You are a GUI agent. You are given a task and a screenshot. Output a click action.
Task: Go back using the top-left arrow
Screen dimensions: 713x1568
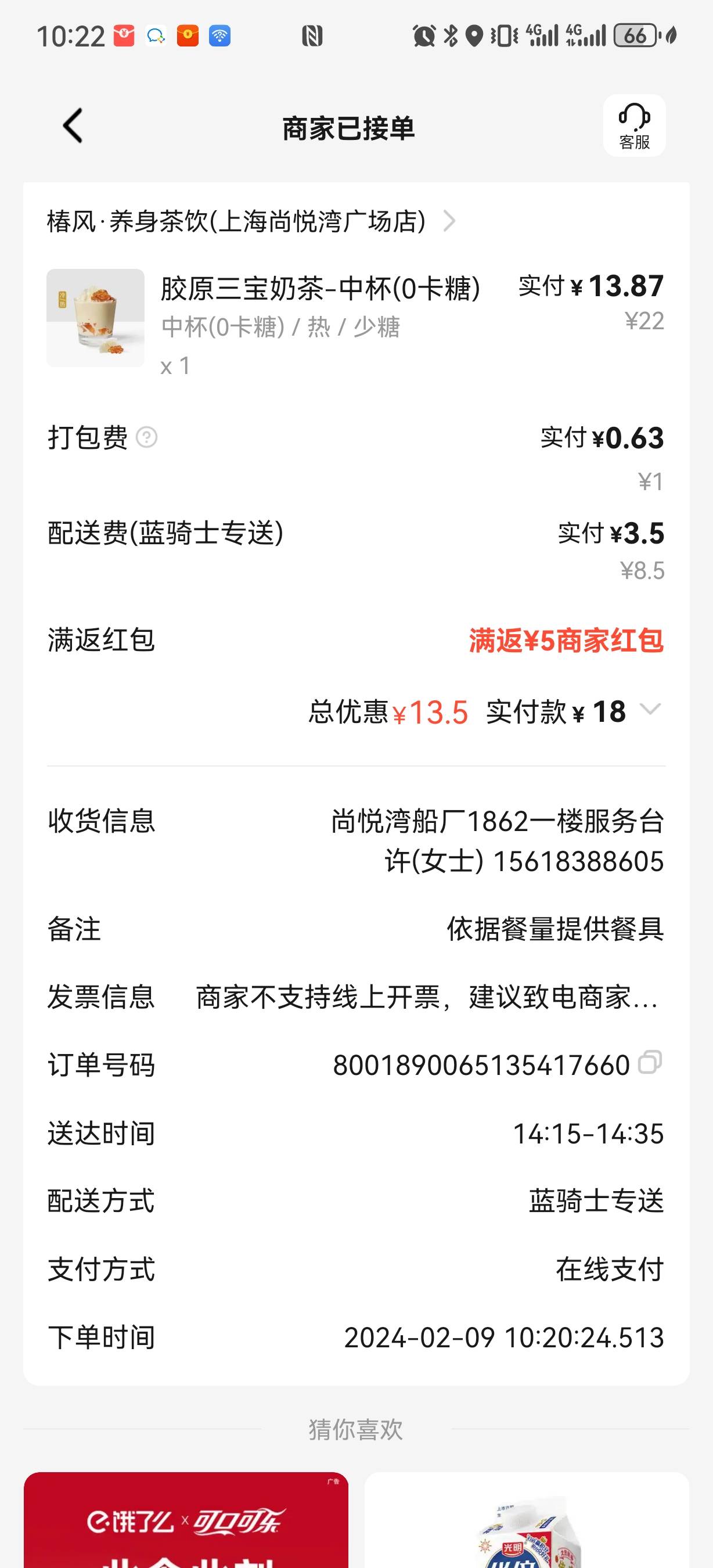[x=73, y=126]
